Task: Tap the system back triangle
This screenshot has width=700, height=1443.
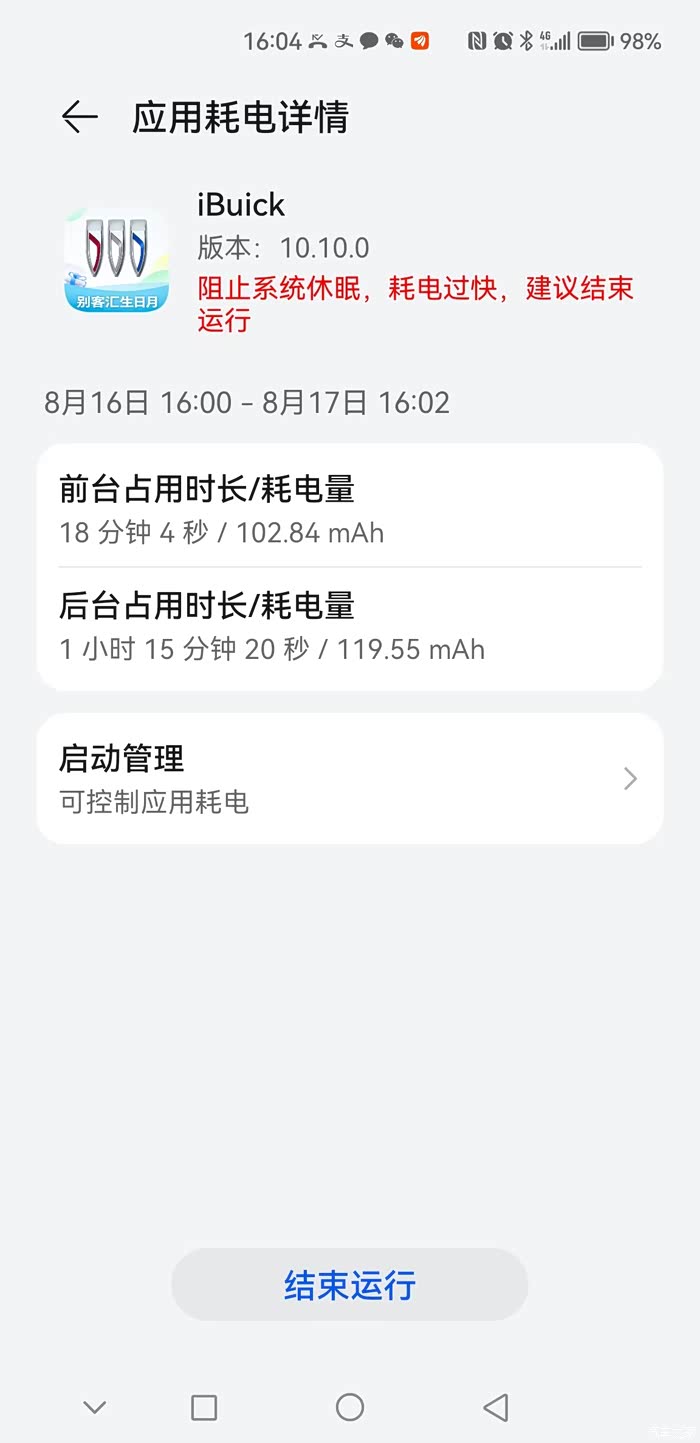Action: (495, 1407)
